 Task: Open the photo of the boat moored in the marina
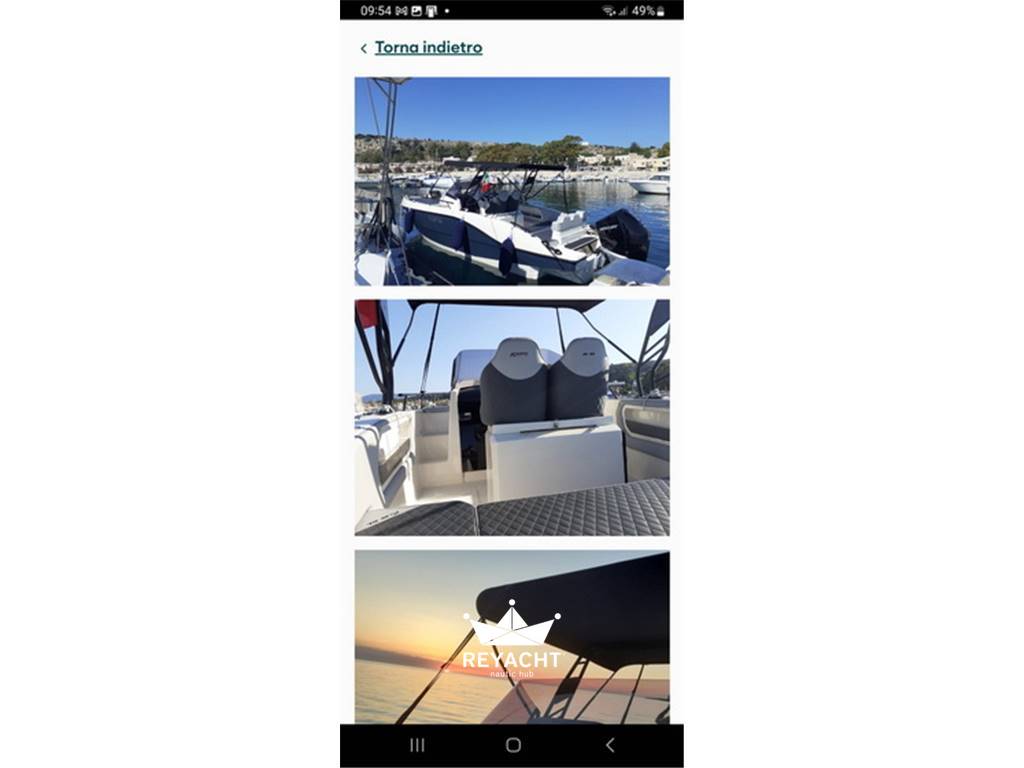[512, 181]
